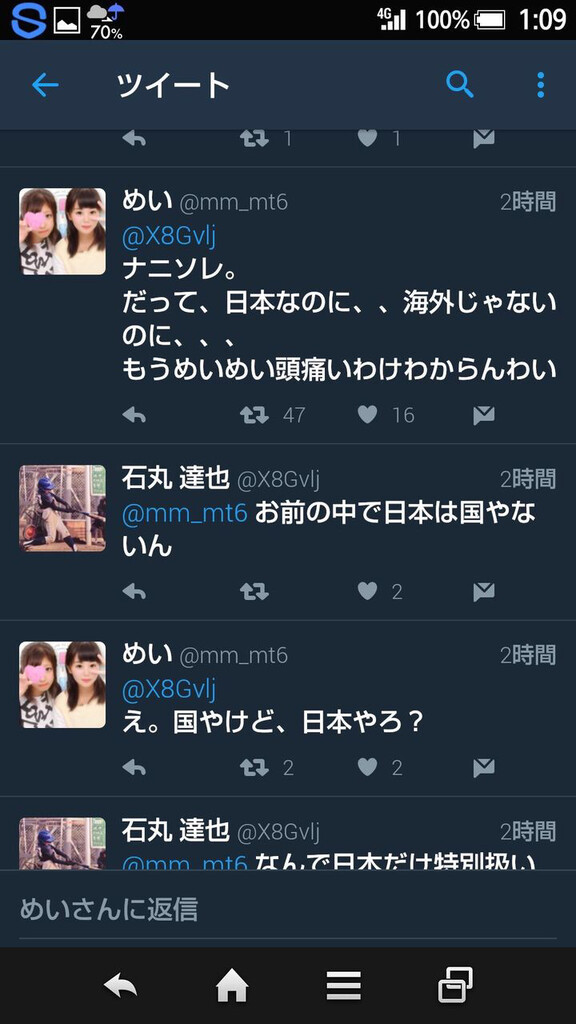576x1024 pixels.
Task: Like 石丸 達也's お前の中で日本は国やないん tweet
Action: [x=368, y=592]
